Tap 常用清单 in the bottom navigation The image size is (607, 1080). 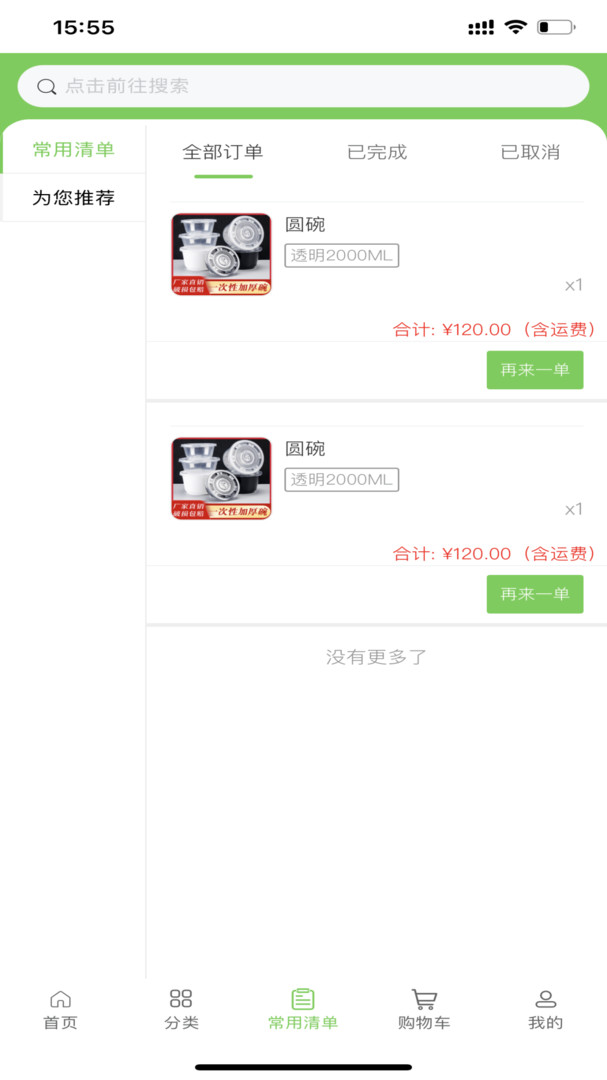(x=303, y=1009)
